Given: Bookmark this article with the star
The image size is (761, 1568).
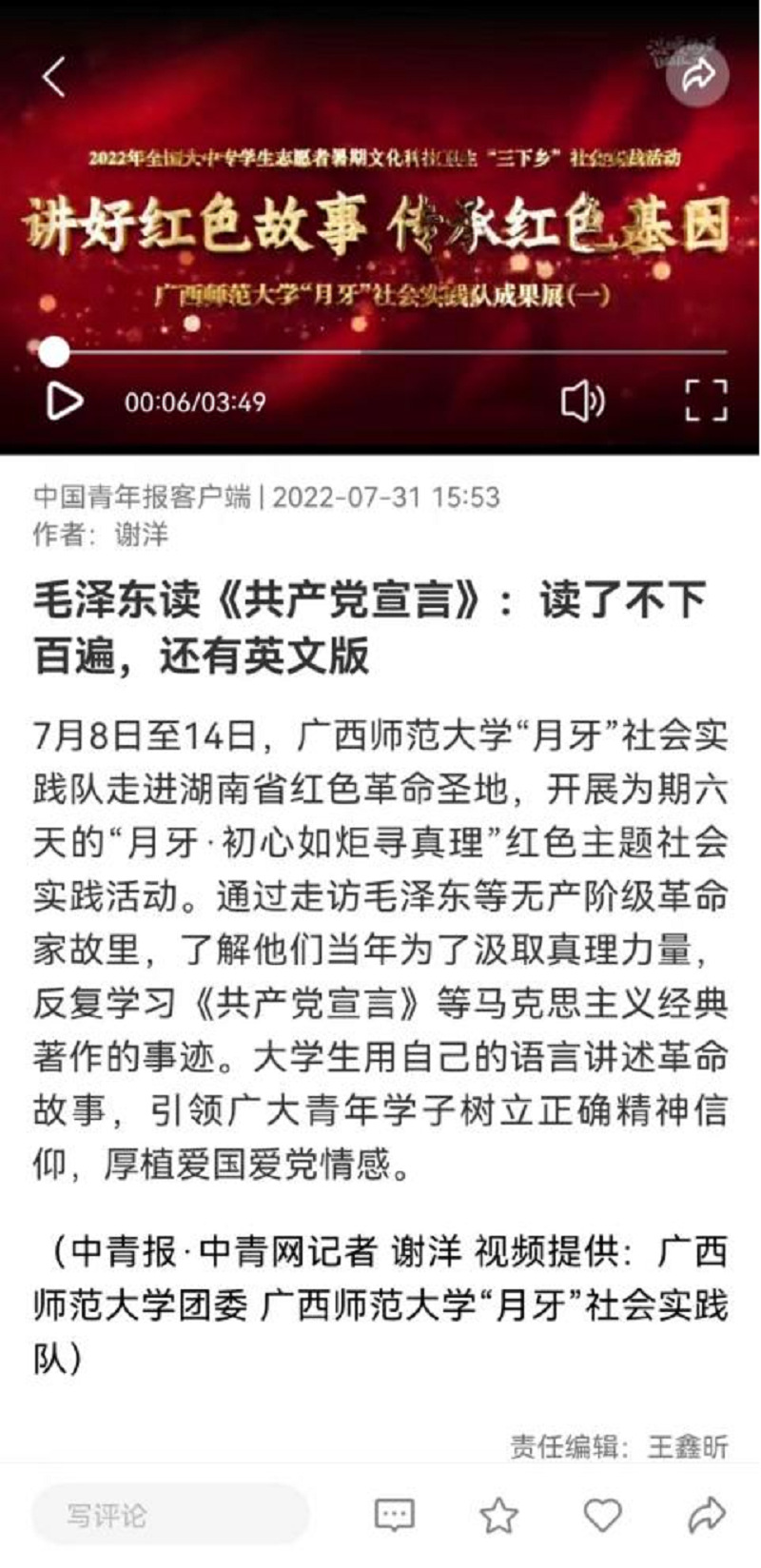Looking at the screenshot, I should pos(498,1515).
